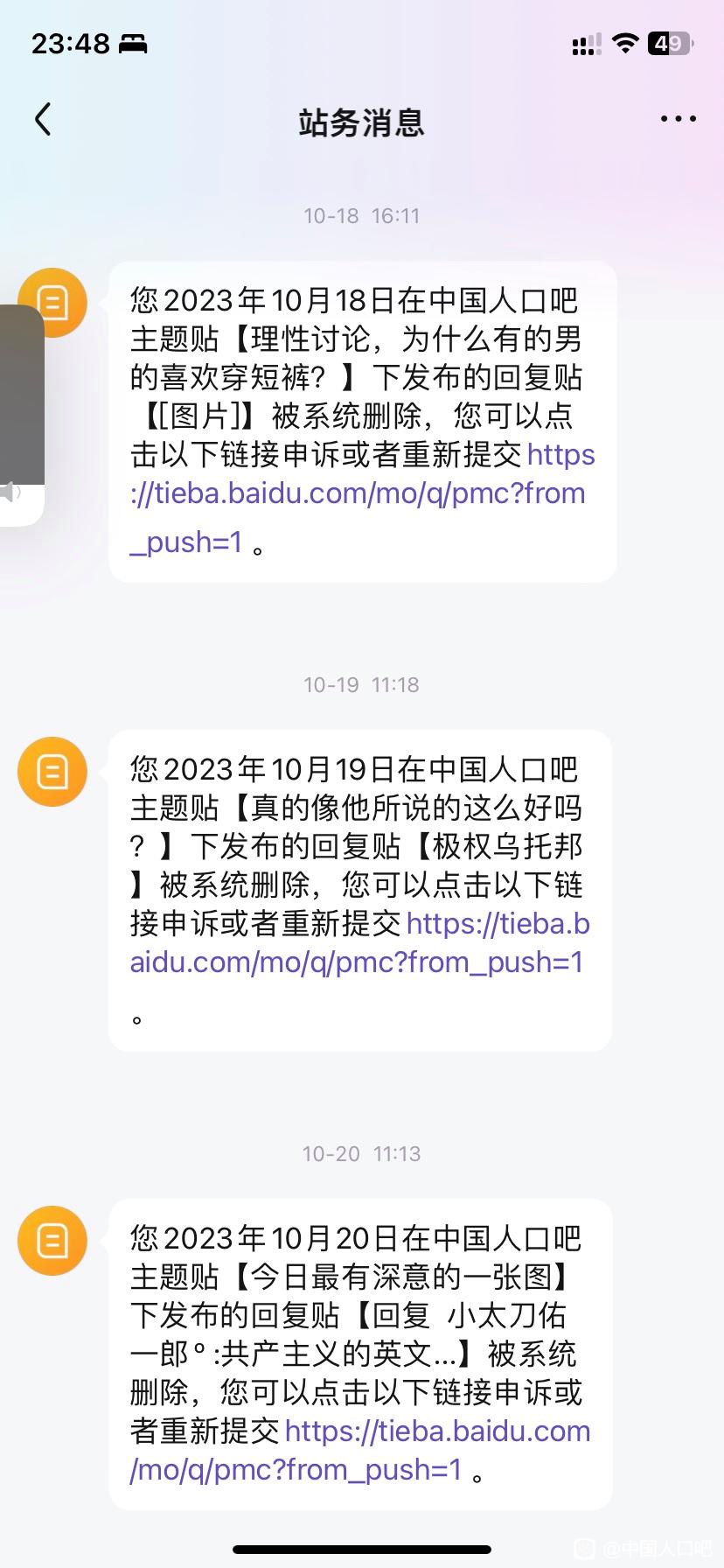
Task: Open the appeal link in the 10-20 message
Action: click(x=358, y=1451)
